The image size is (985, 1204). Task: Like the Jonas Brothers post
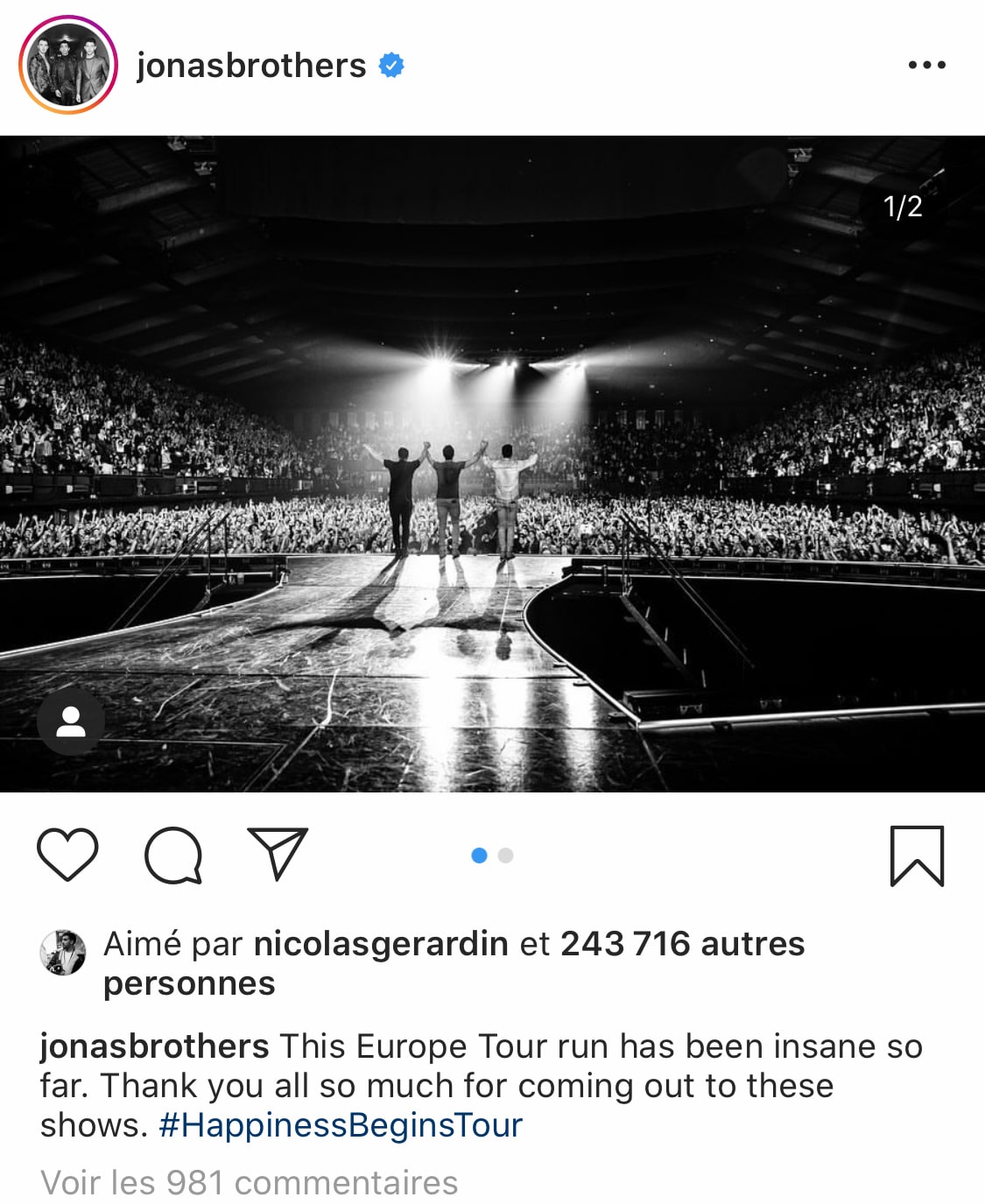pos(67,855)
